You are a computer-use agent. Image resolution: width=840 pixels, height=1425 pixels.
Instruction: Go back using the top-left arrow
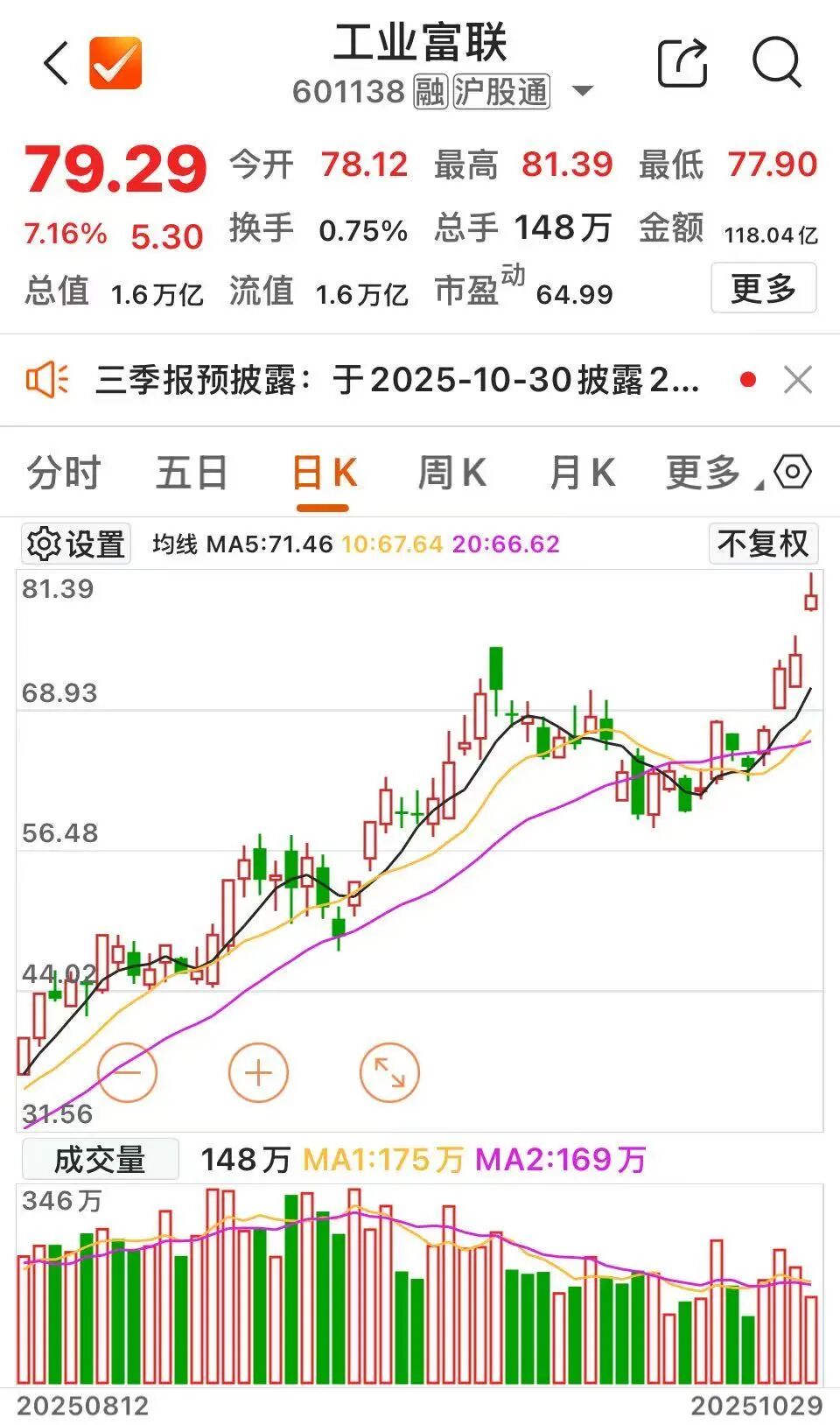(x=56, y=63)
